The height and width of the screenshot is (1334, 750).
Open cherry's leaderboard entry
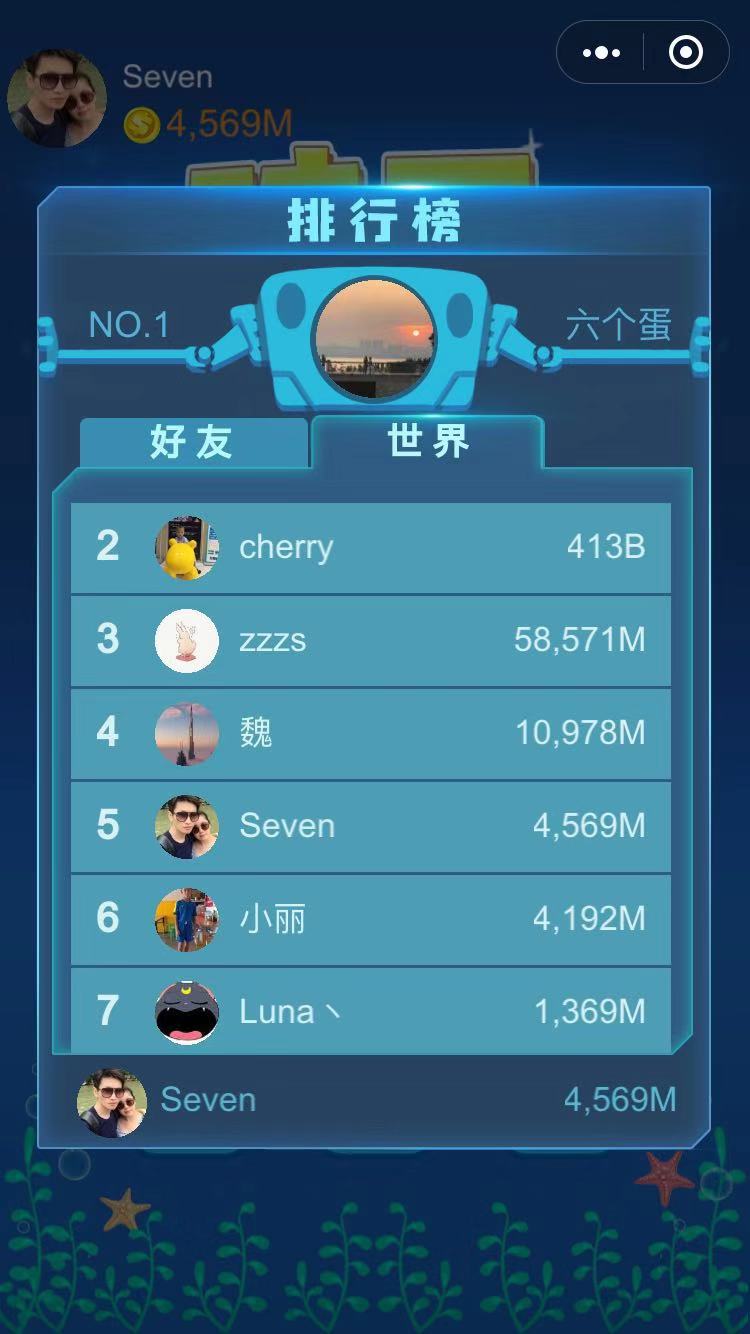(370, 547)
